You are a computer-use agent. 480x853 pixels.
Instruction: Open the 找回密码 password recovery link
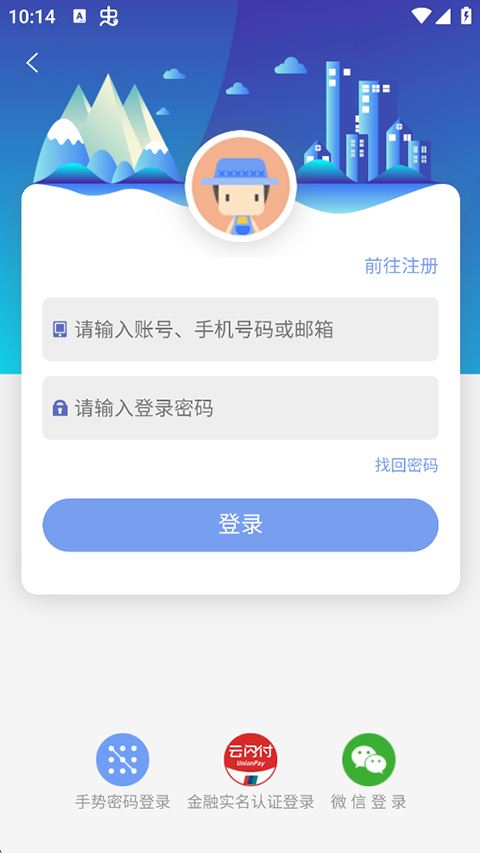coord(406,465)
